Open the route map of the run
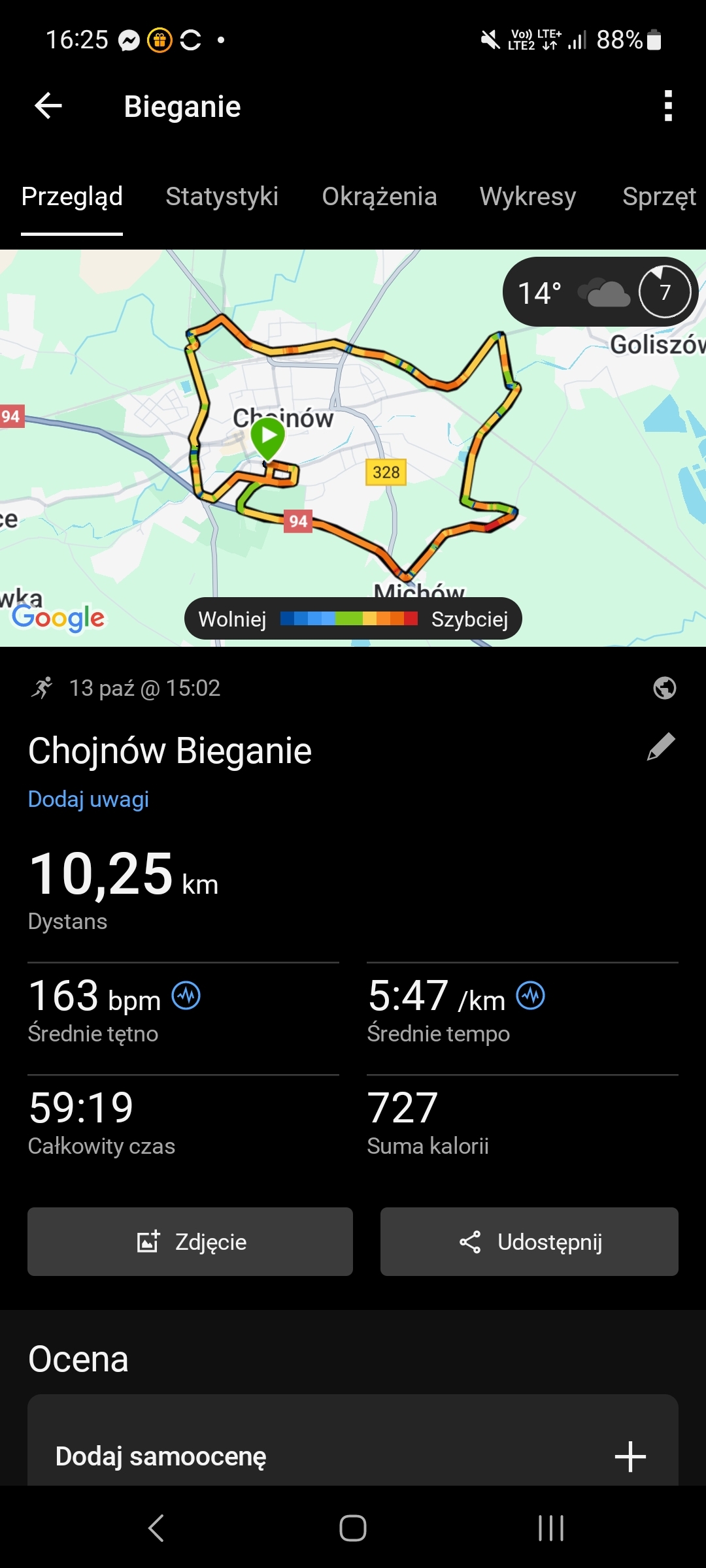 (353, 457)
